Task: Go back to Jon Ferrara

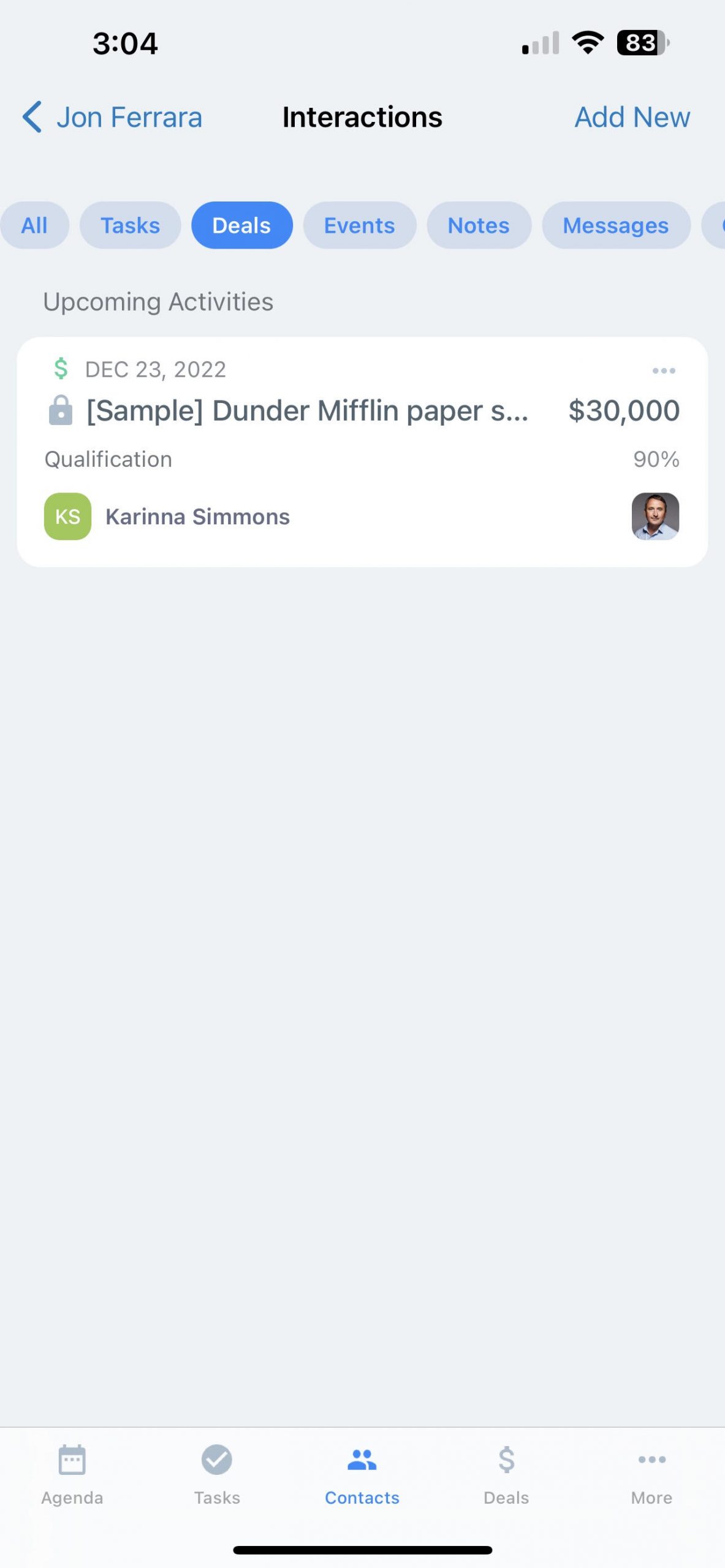Action: 112,117
